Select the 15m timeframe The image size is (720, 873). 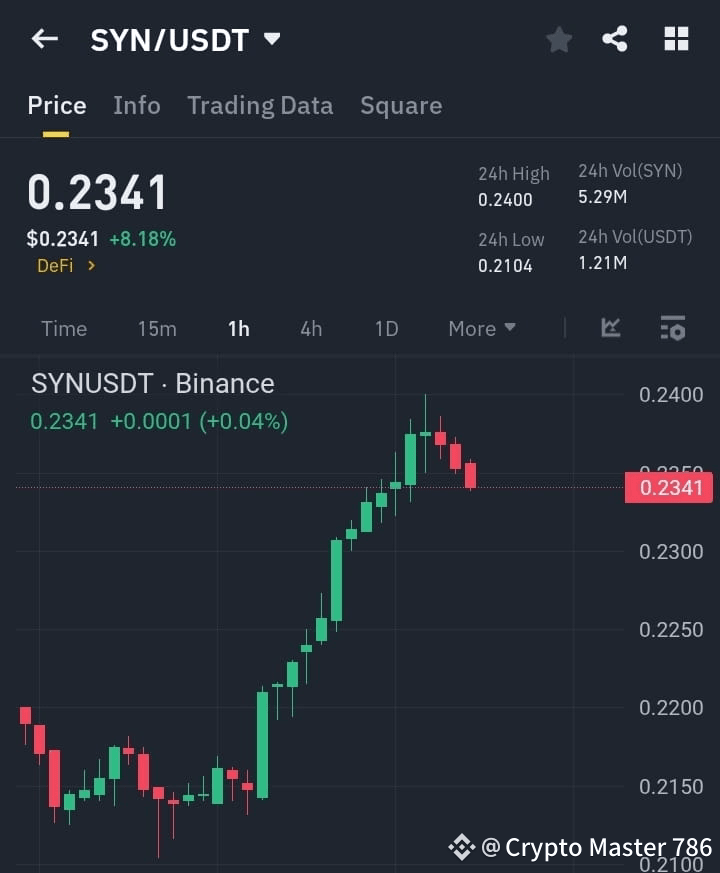tap(157, 328)
